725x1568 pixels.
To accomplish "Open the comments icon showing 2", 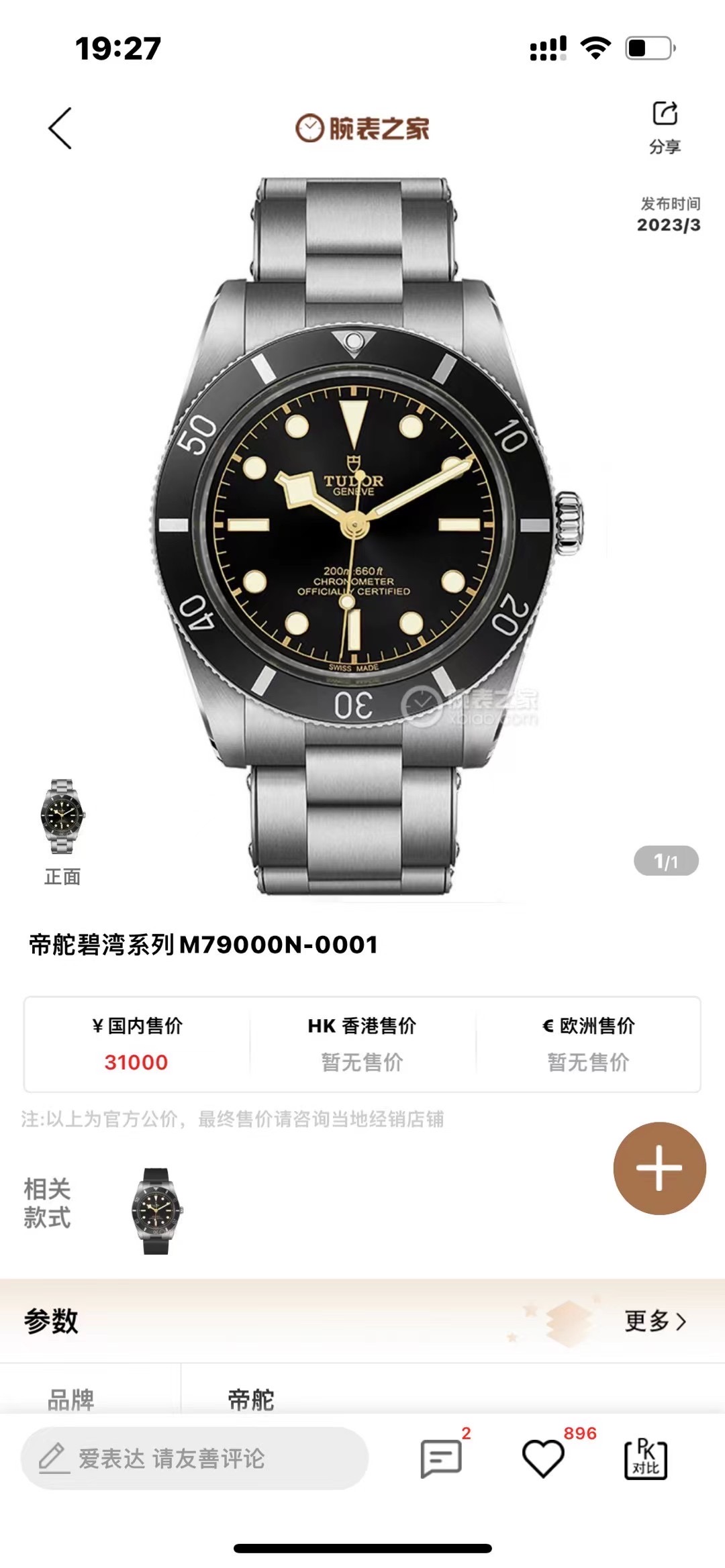I will tap(441, 1458).
